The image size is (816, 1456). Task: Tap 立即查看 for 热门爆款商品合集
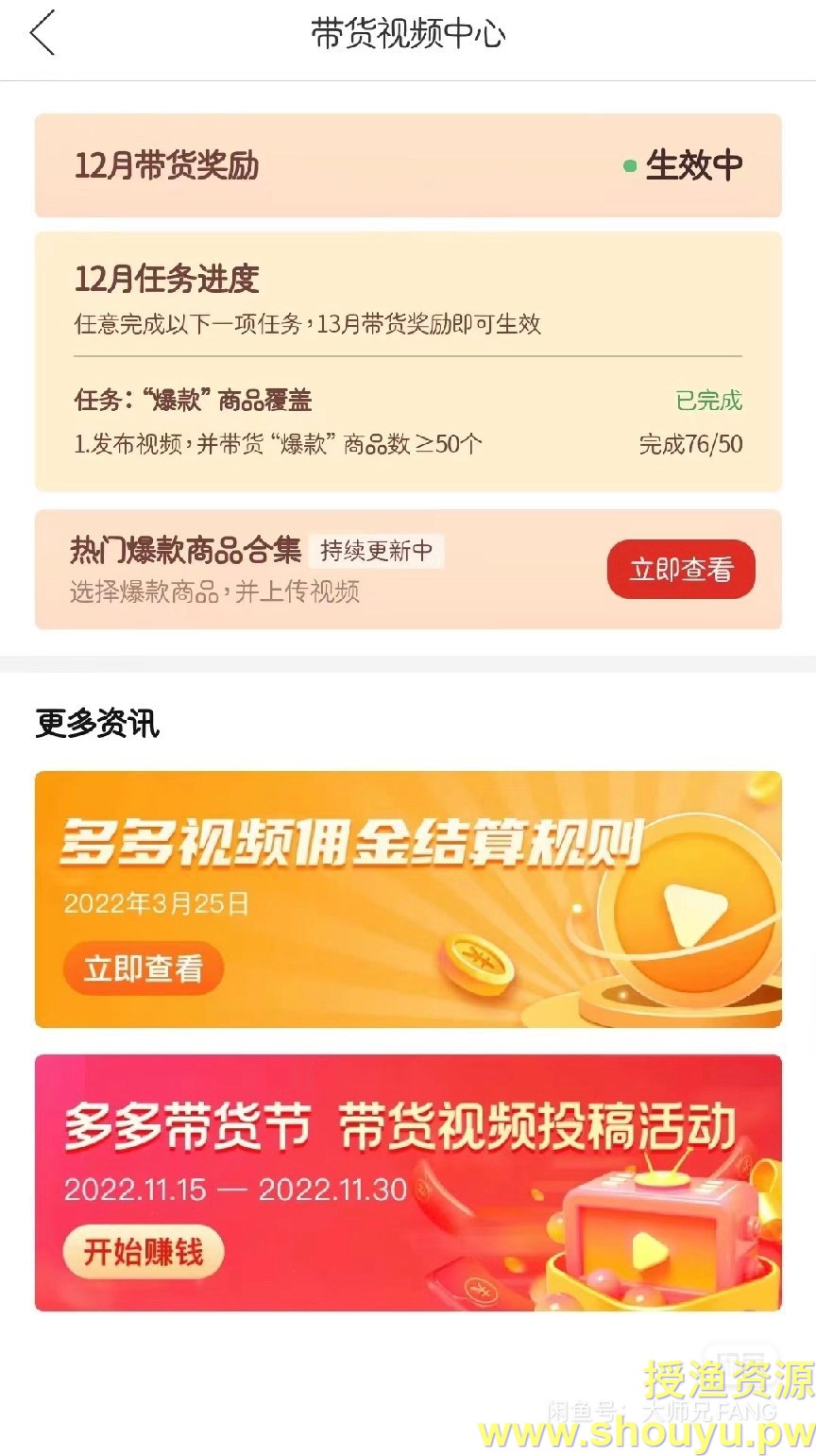coord(680,569)
